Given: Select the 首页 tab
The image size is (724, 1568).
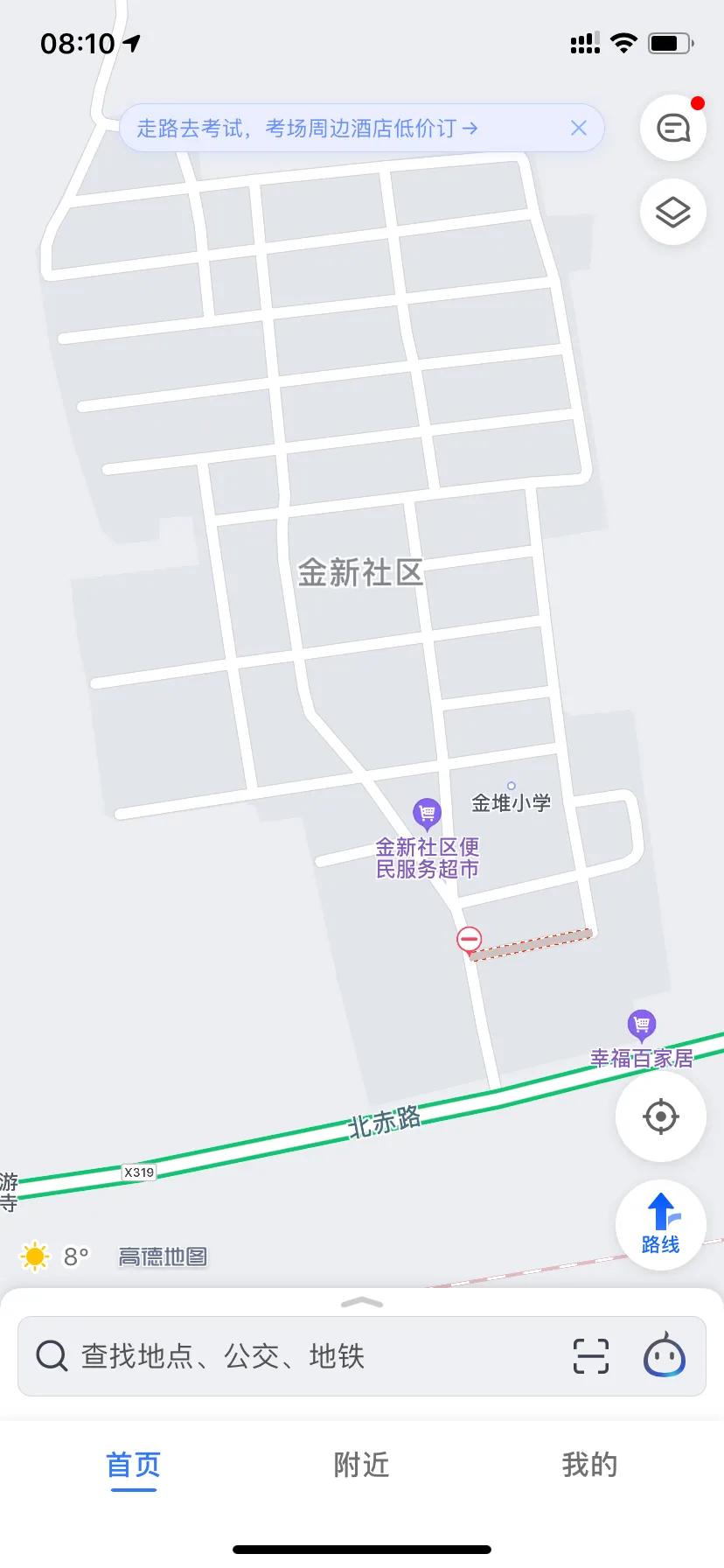Looking at the screenshot, I should [x=132, y=1465].
